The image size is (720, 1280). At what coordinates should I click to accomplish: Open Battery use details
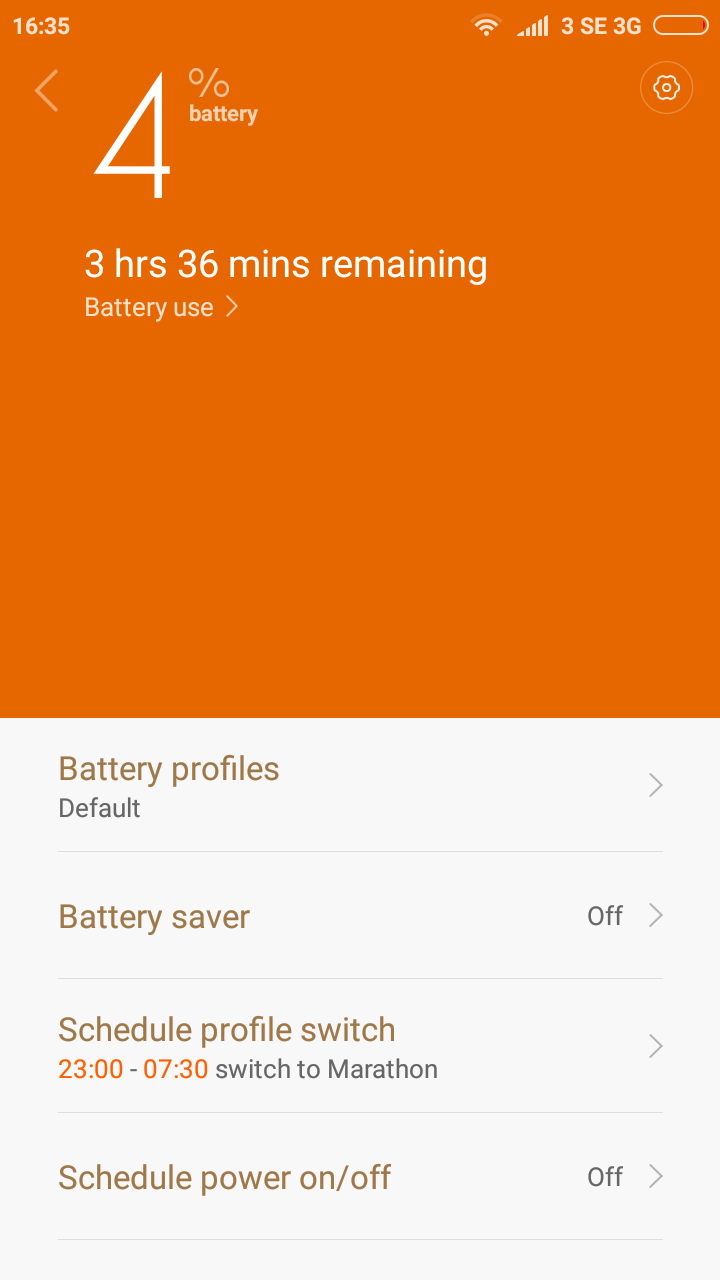161,307
